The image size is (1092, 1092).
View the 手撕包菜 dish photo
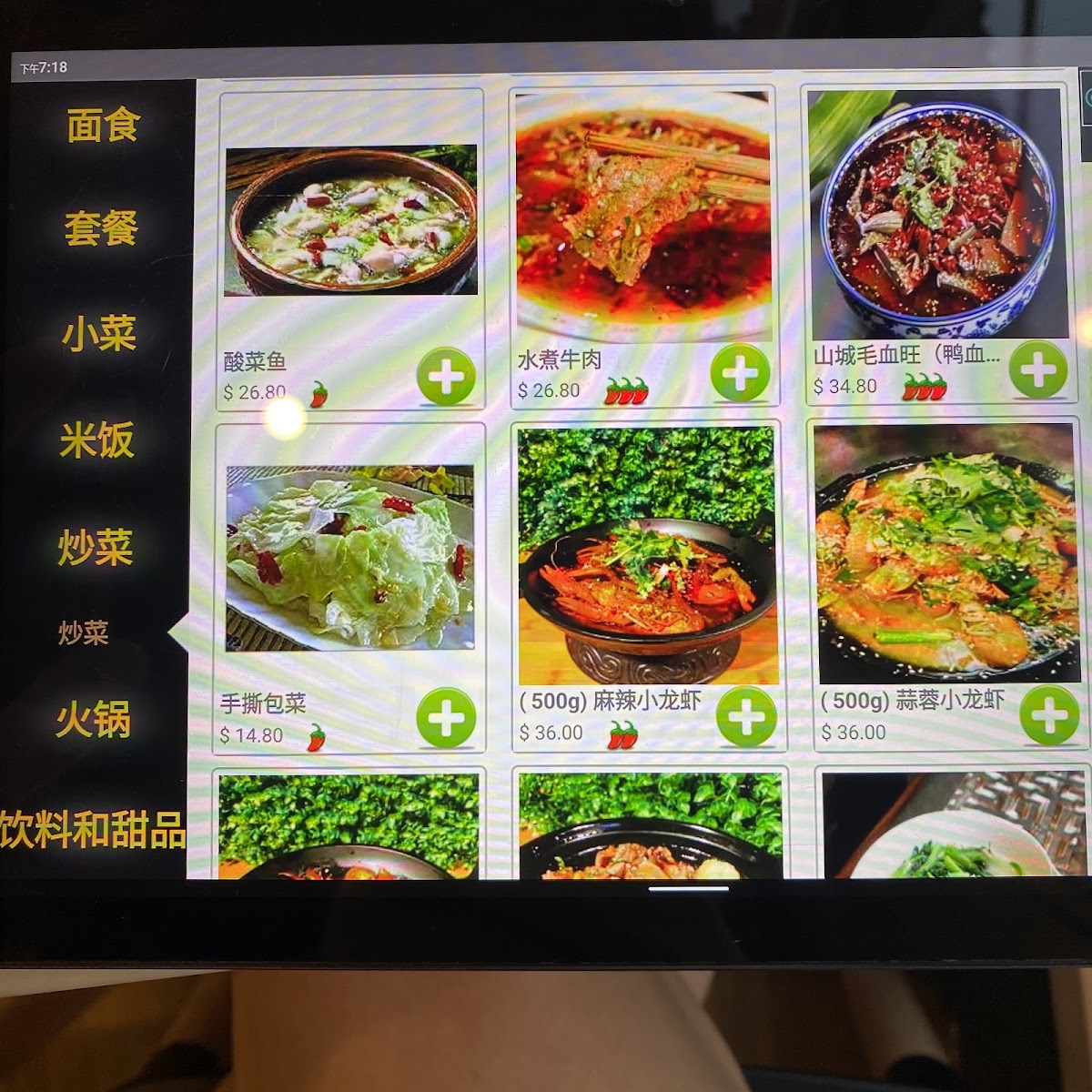coord(350,557)
